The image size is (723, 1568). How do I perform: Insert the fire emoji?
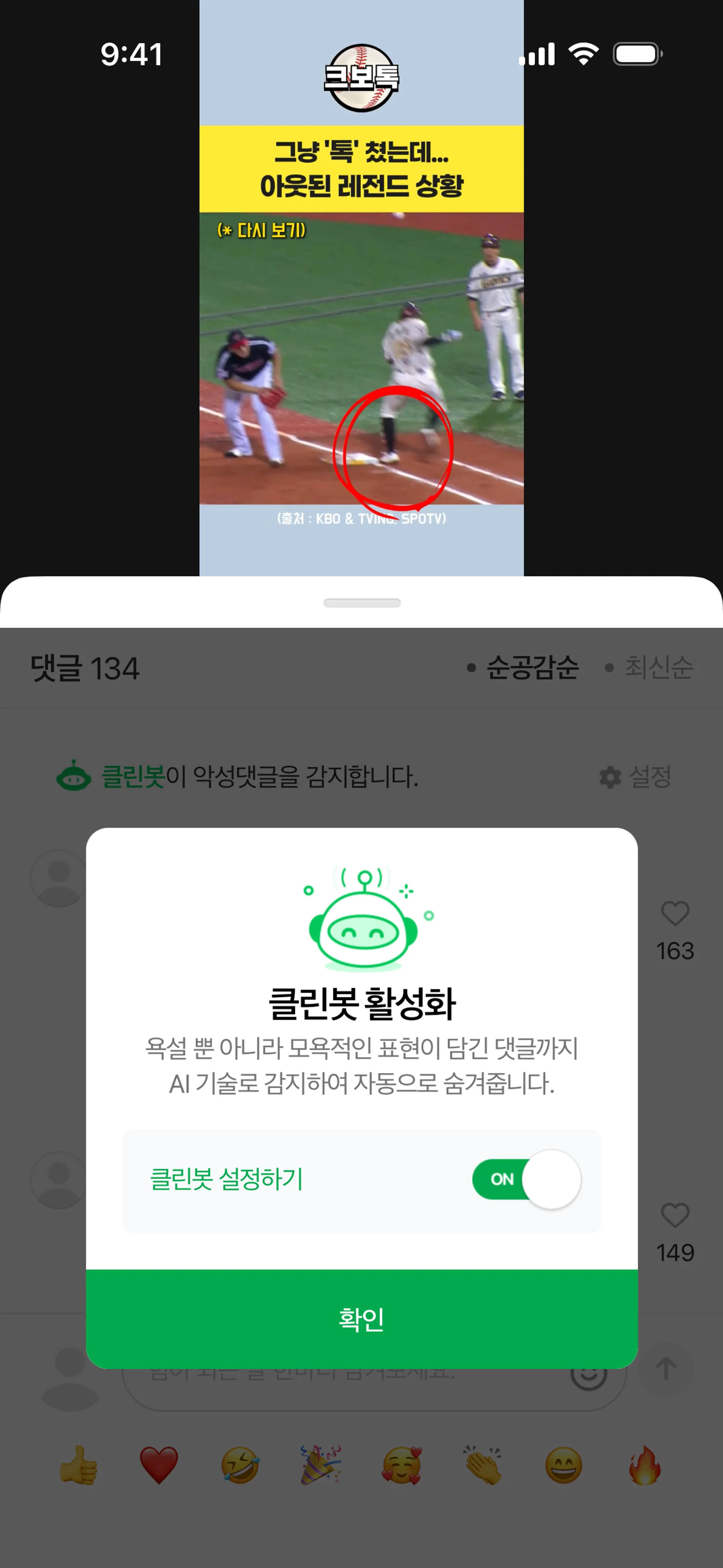[x=645, y=1465]
